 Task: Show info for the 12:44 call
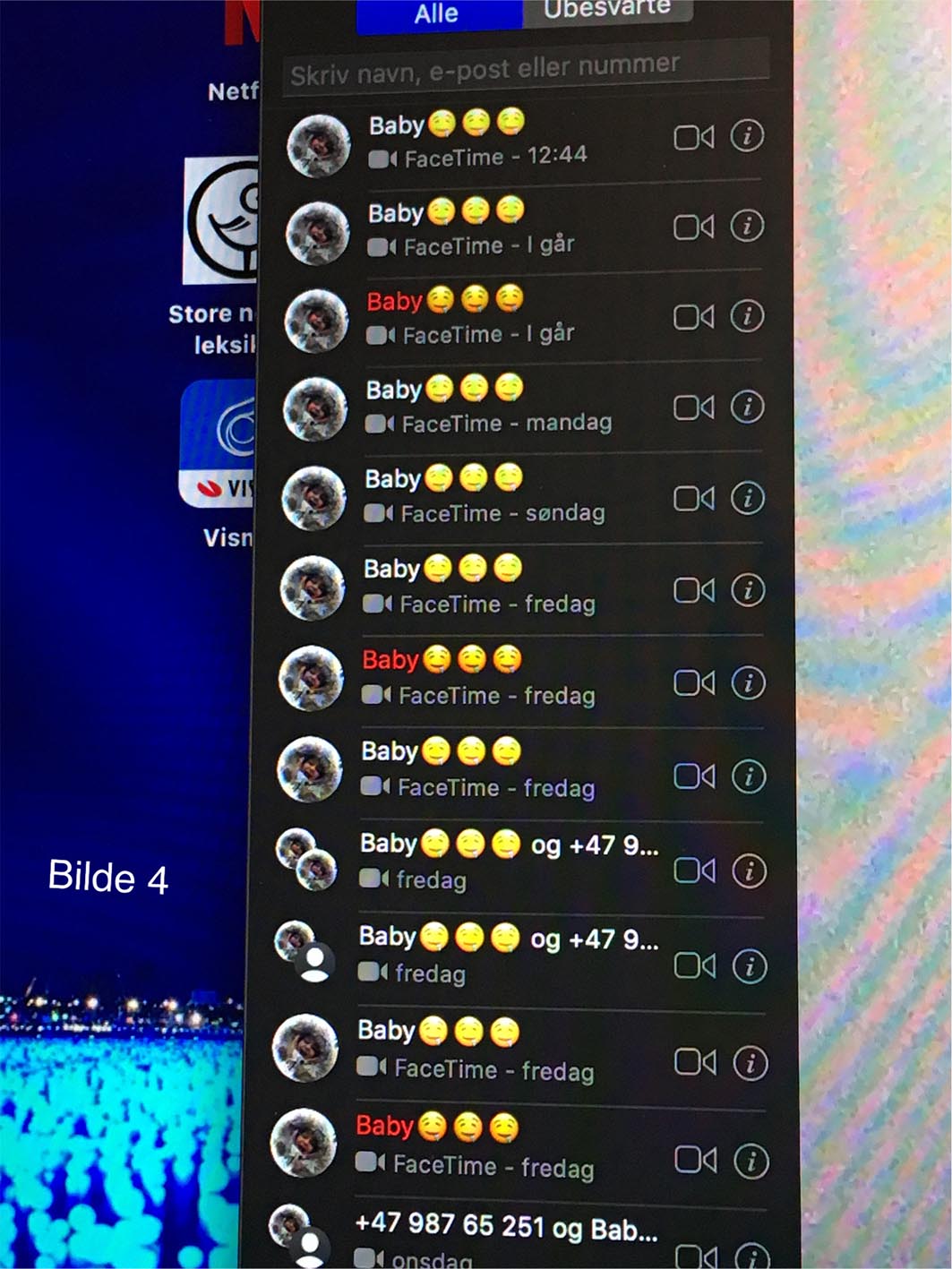(x=748, y=136)
